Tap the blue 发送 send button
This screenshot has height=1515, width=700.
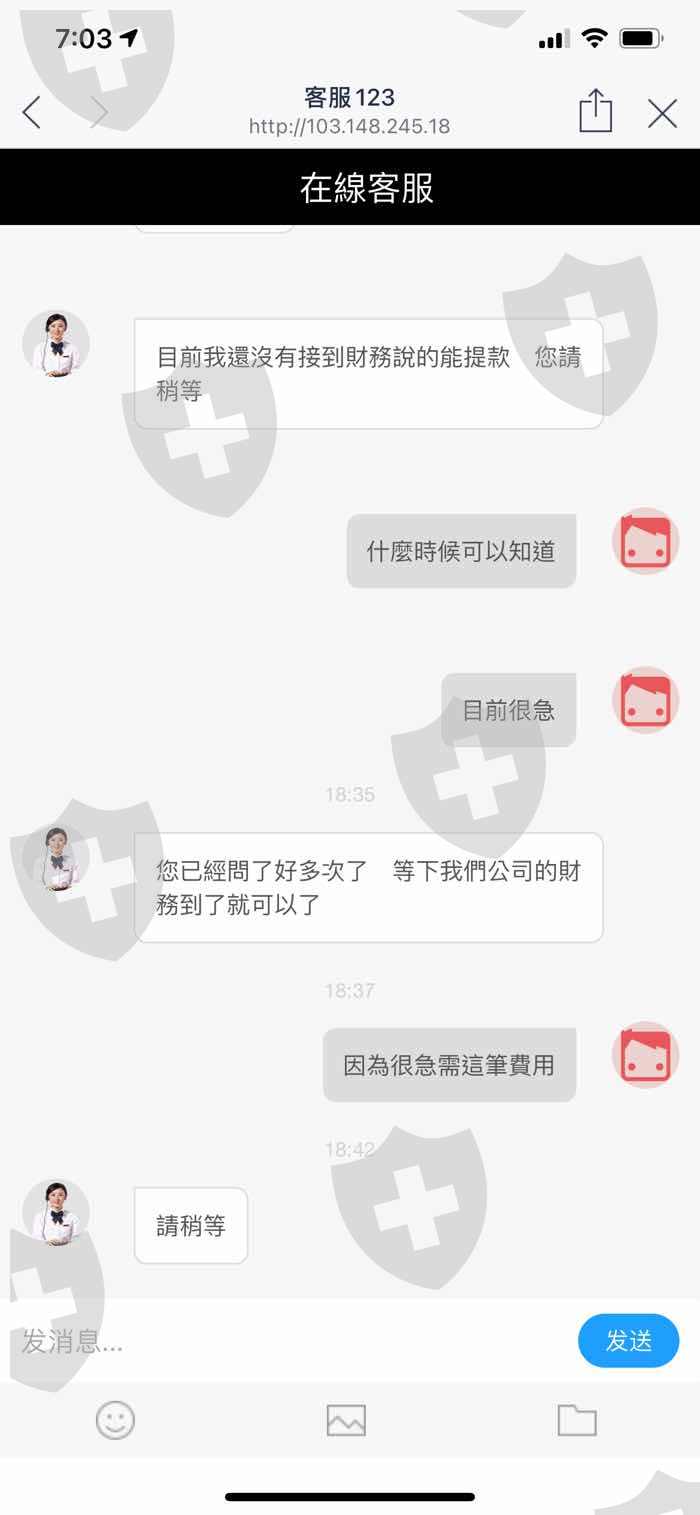(x=628, y=1341)
